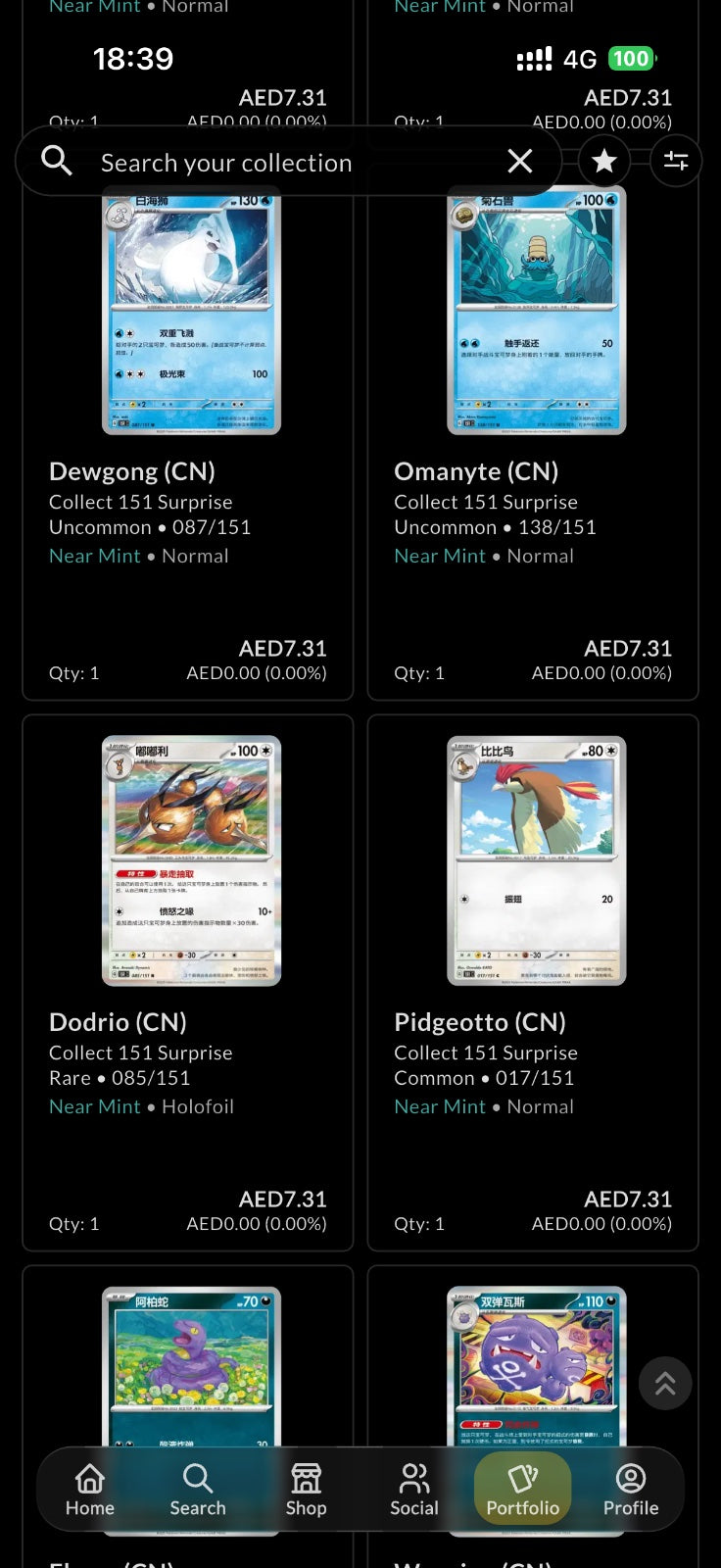Open the filter sliders options

point(676,161)
